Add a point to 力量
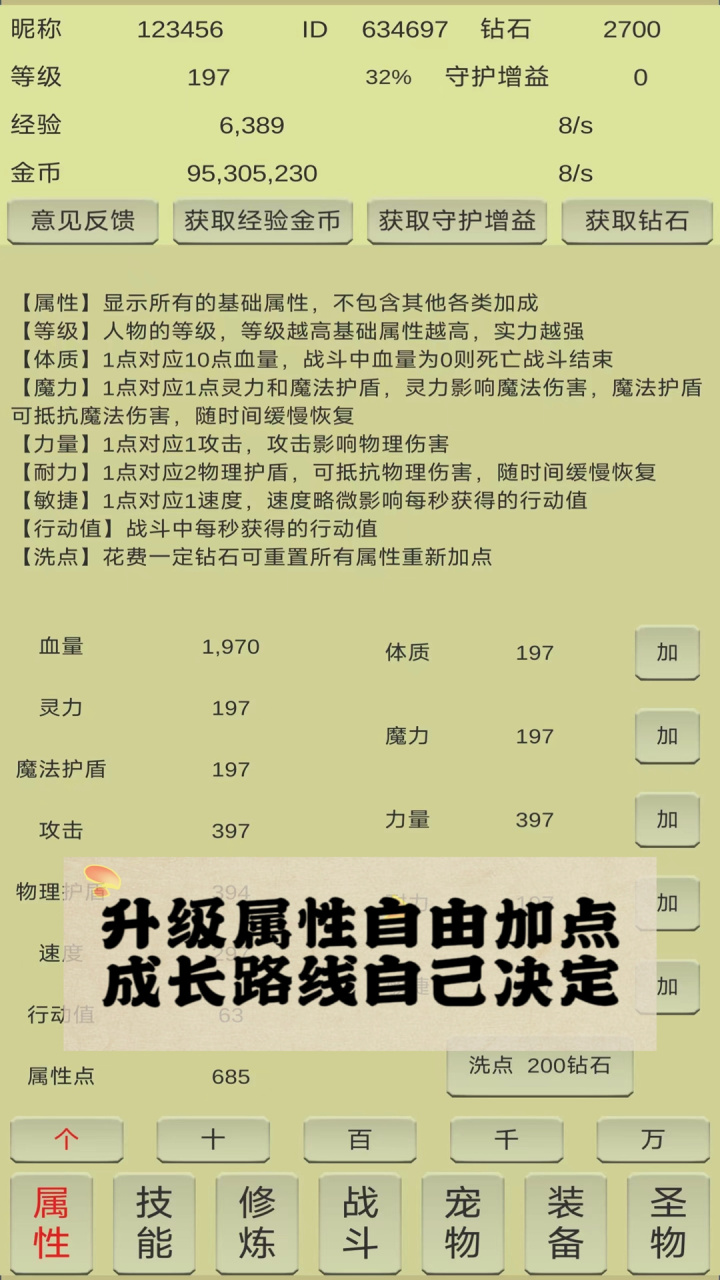Viewport: 720px width, 1280px height. (667, 820)
